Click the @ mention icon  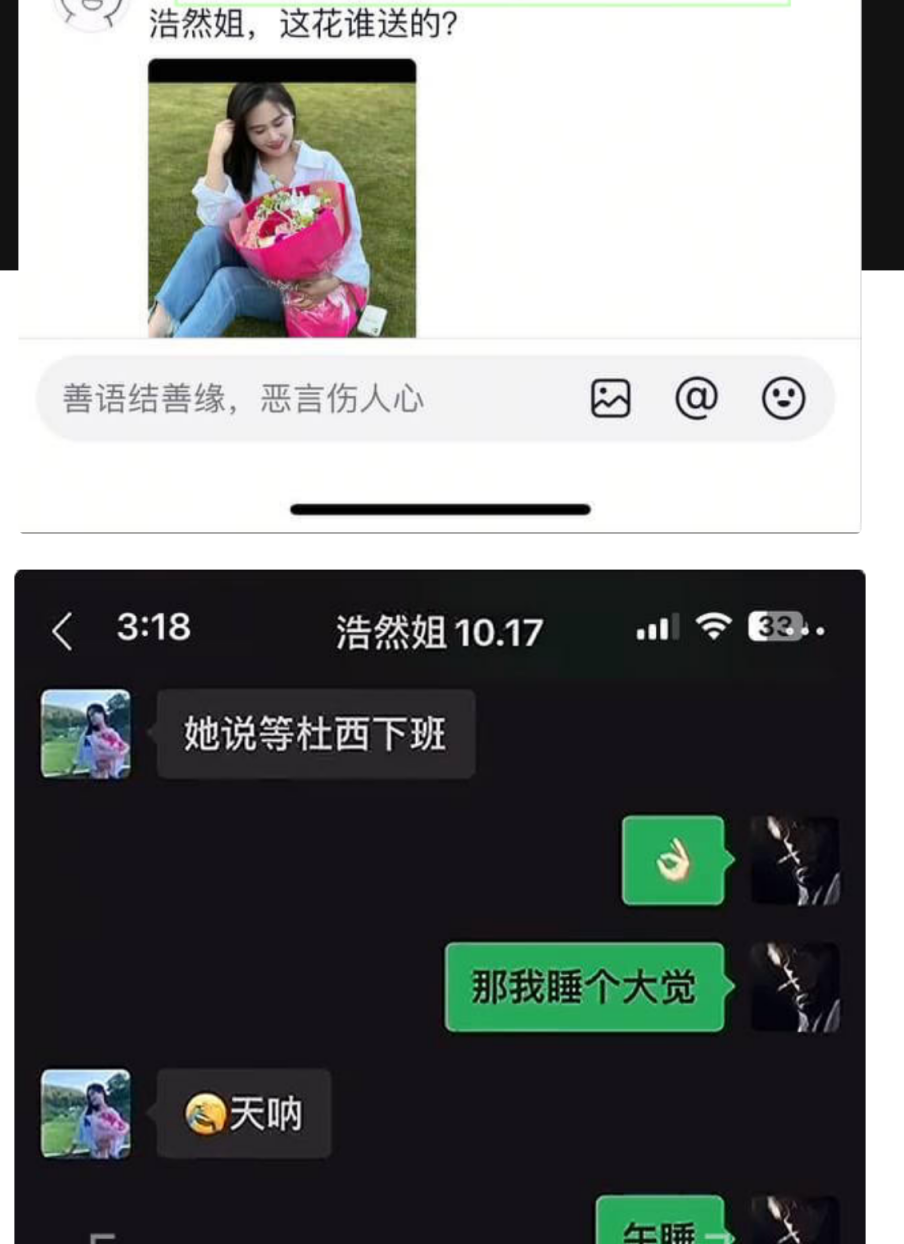[696, 397]
